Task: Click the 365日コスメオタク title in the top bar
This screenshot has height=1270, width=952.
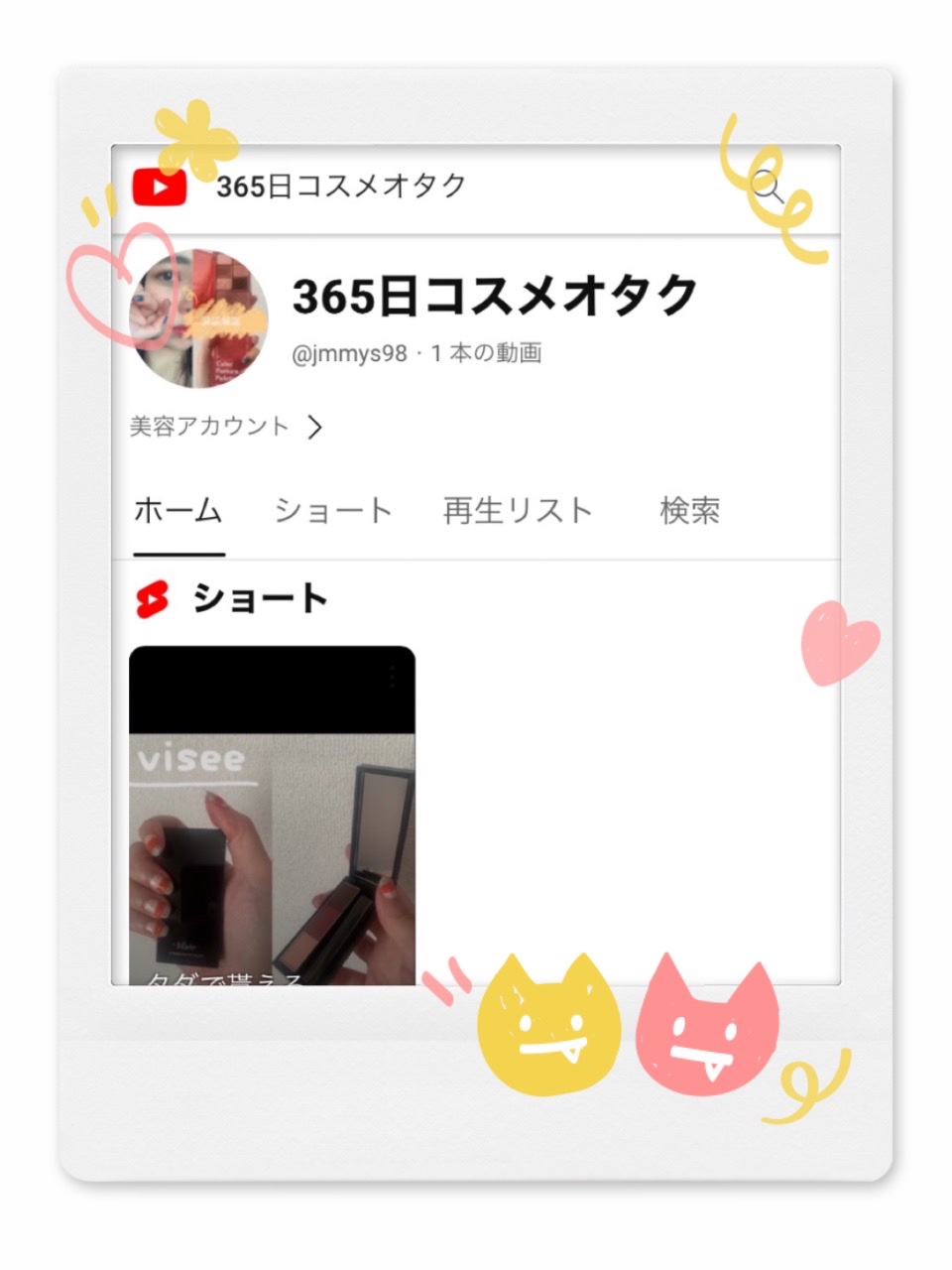Action: pos(342,185)
